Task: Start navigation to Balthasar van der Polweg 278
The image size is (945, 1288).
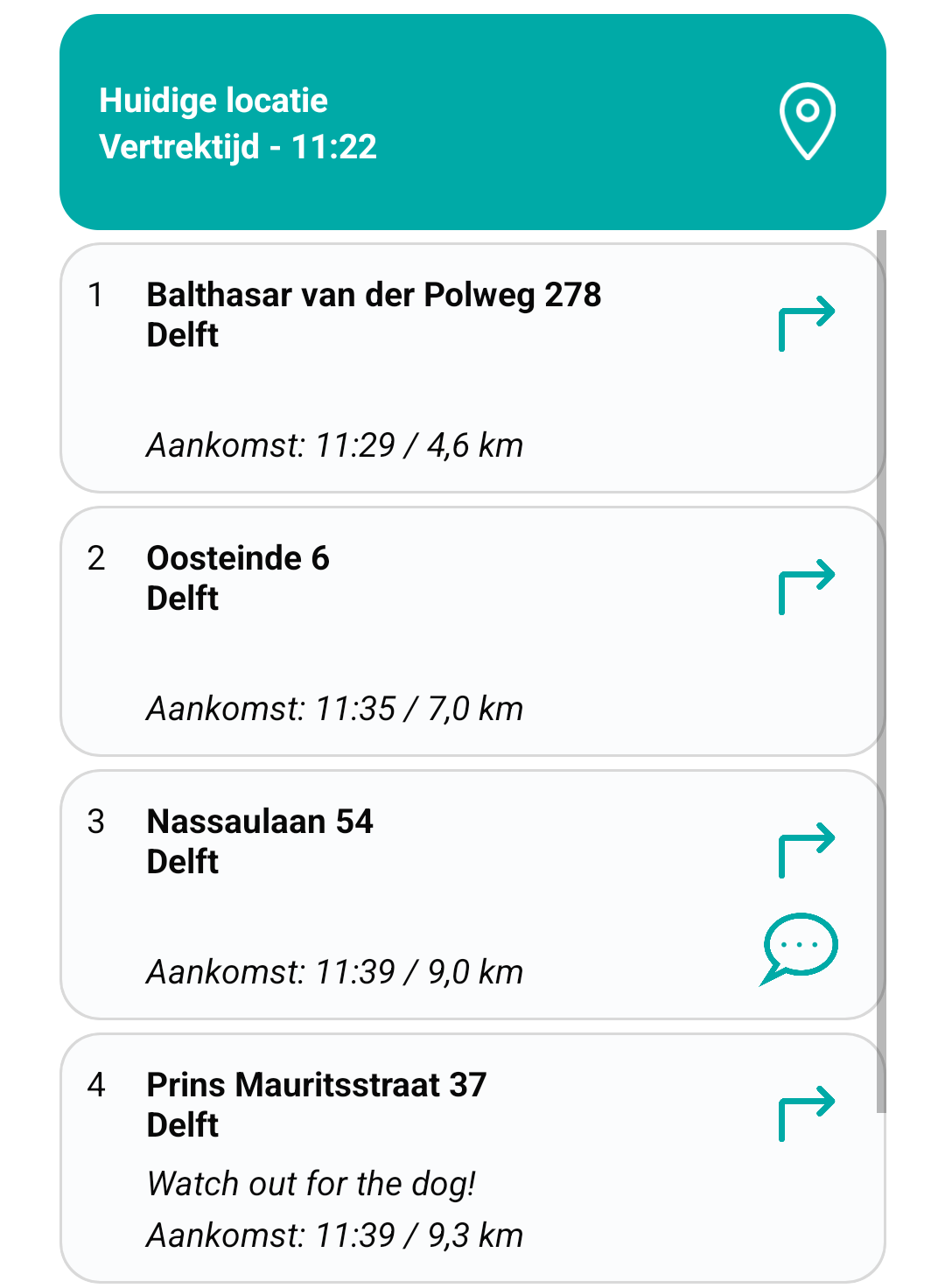Action: pos(807,322)
